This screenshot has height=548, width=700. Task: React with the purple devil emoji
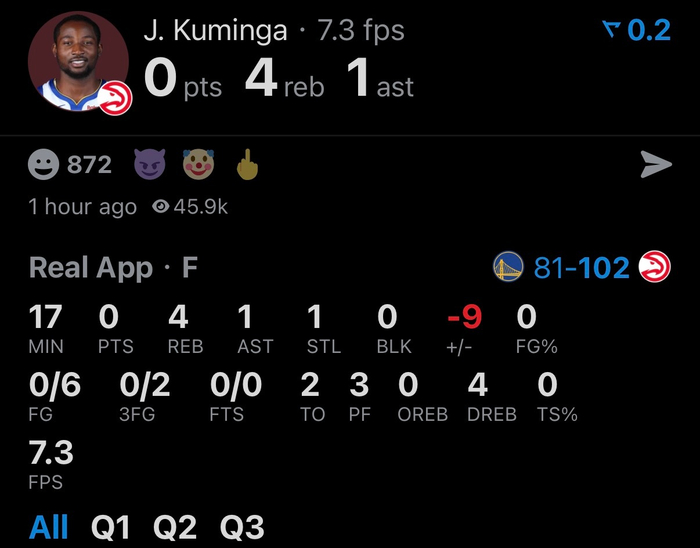pos(149,165)
